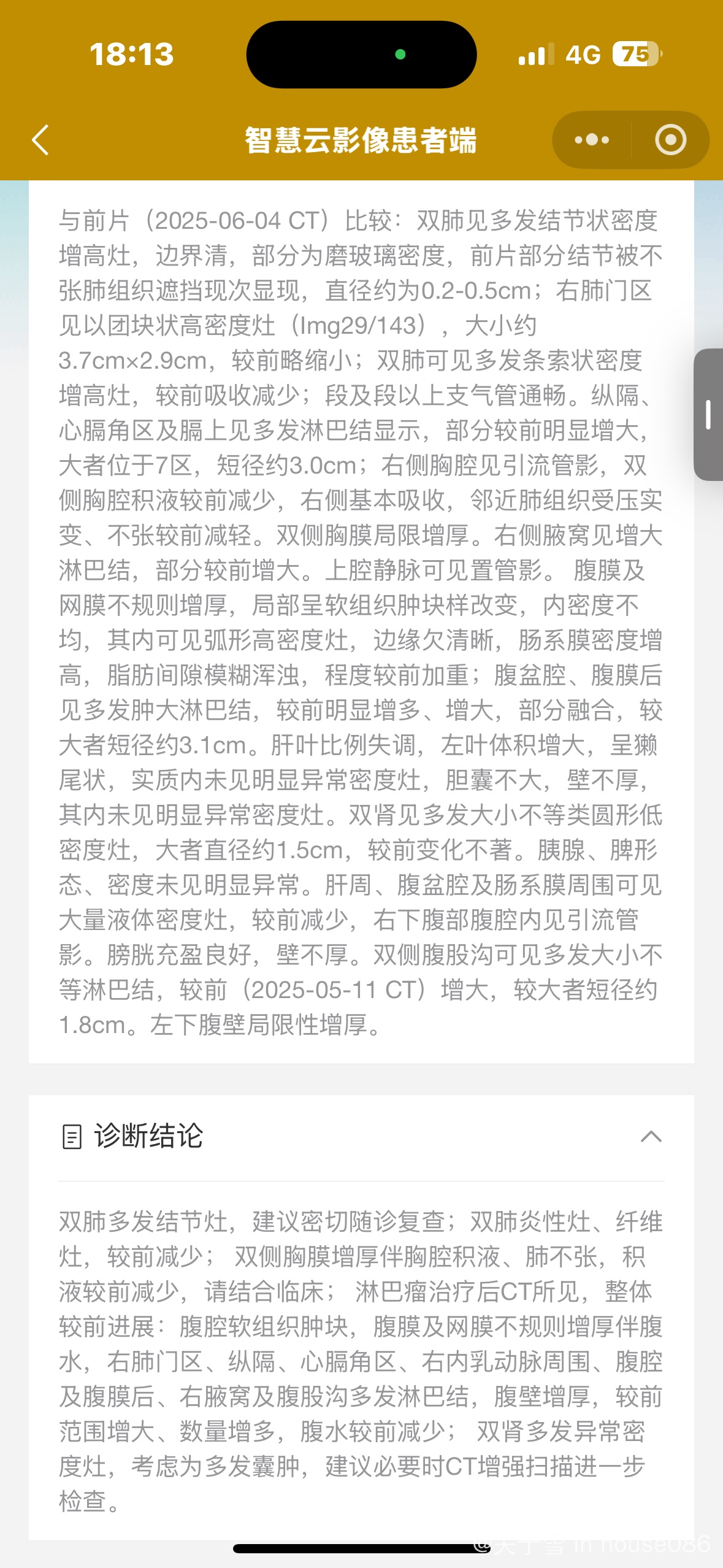
Task: Open the mini program three-dot menu
Action: click(x=592, y=140)
